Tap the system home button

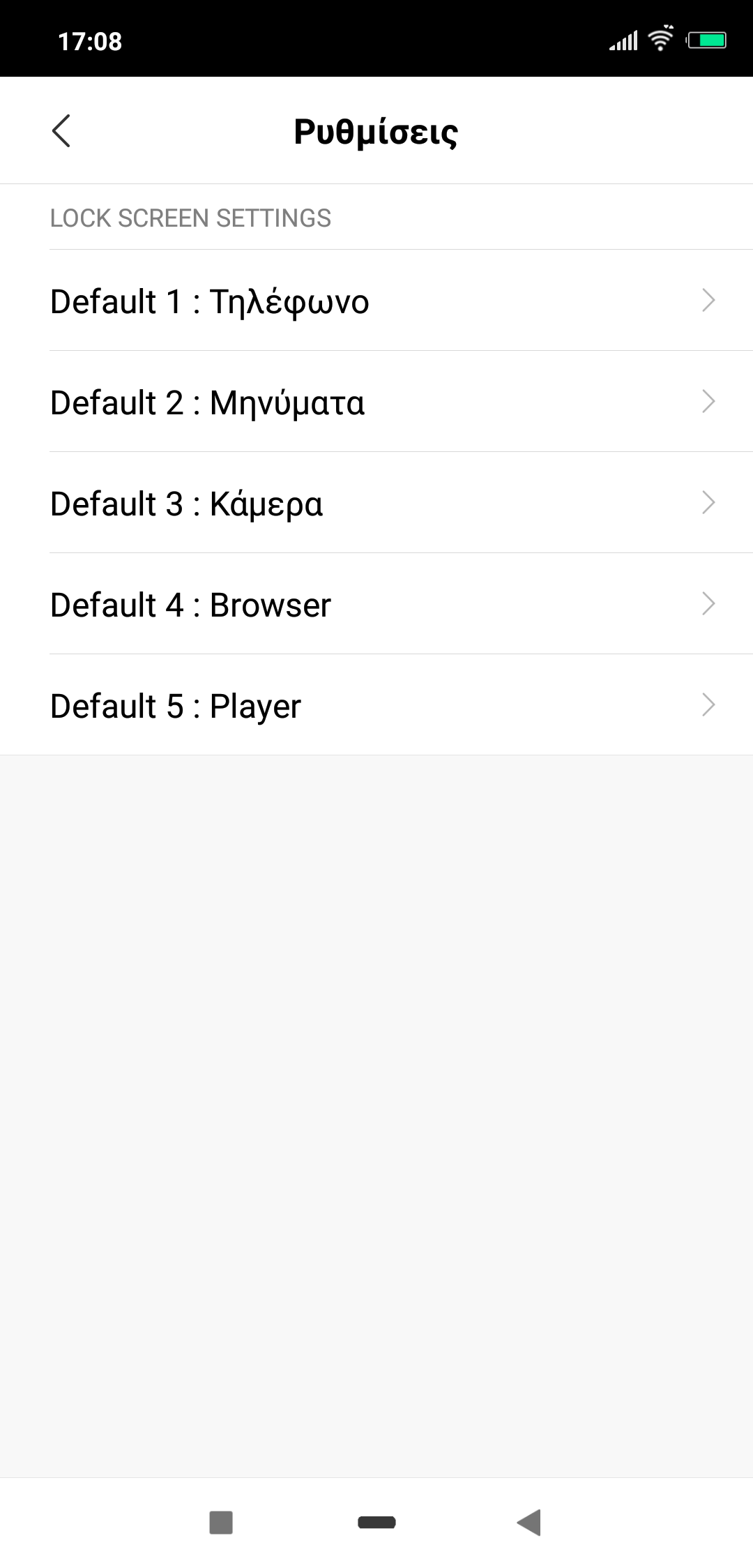[376, 1522]
